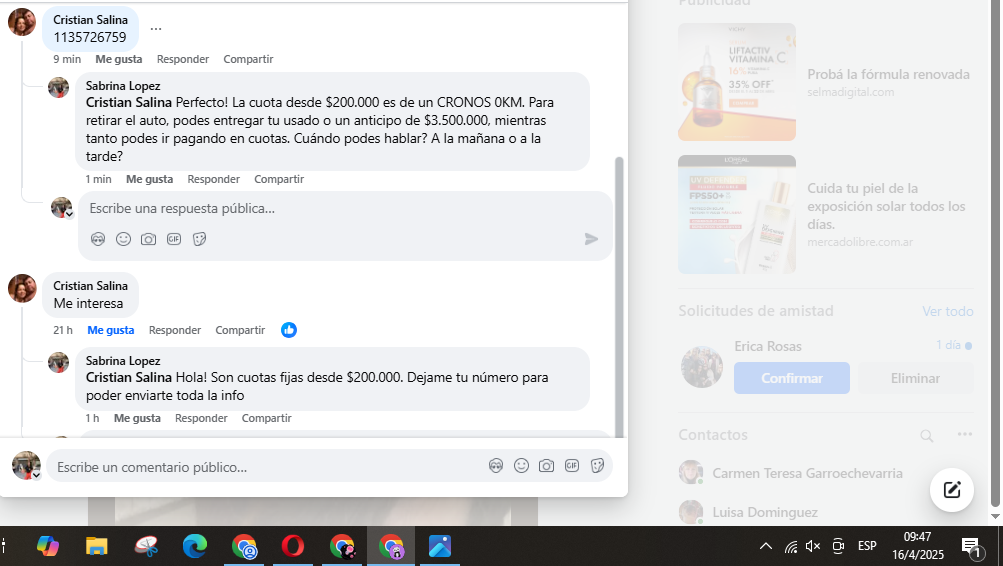Share Cristian's 'Me interesa' comment

(240, 330)
